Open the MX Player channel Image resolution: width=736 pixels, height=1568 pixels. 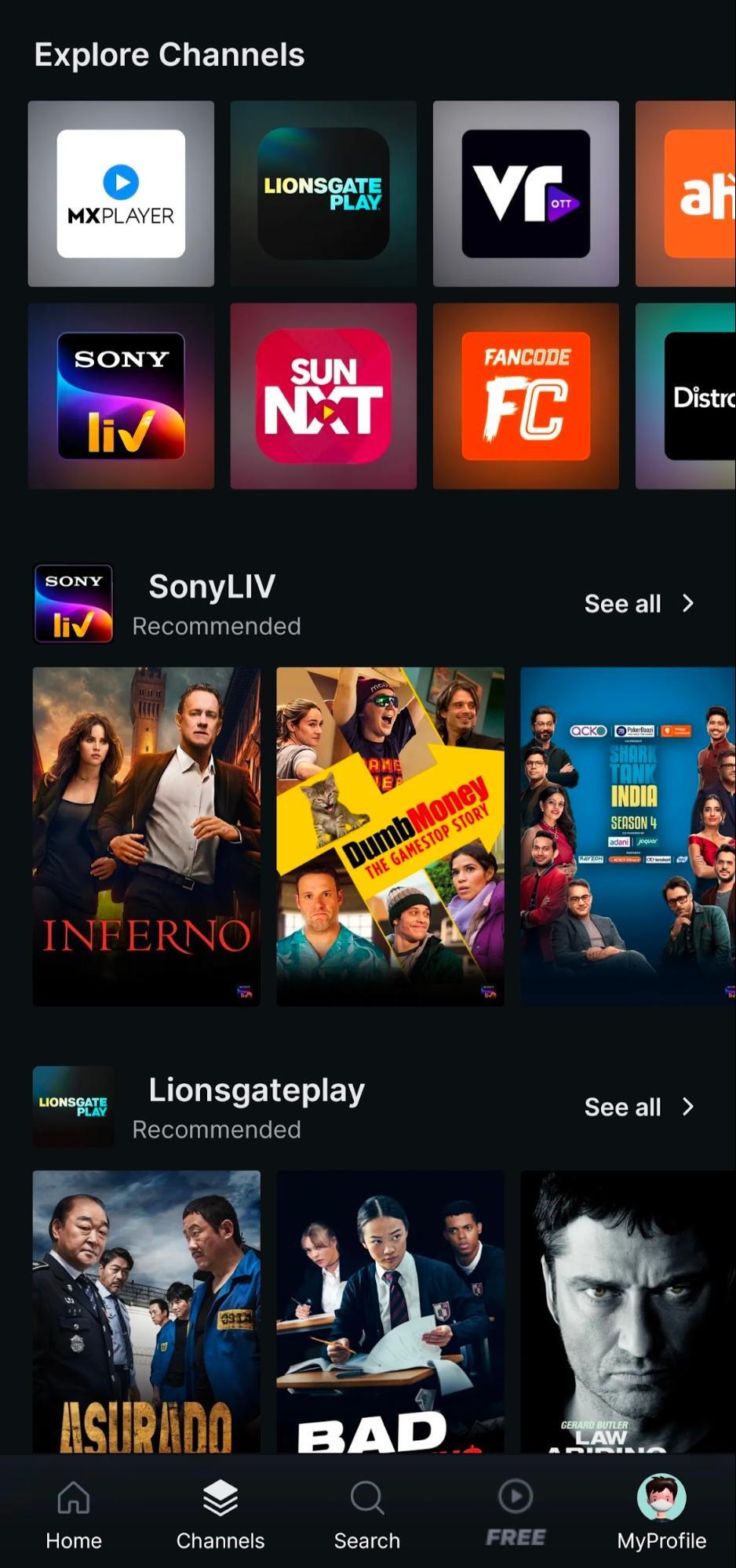pyautogui.click(x=121, y=194)
